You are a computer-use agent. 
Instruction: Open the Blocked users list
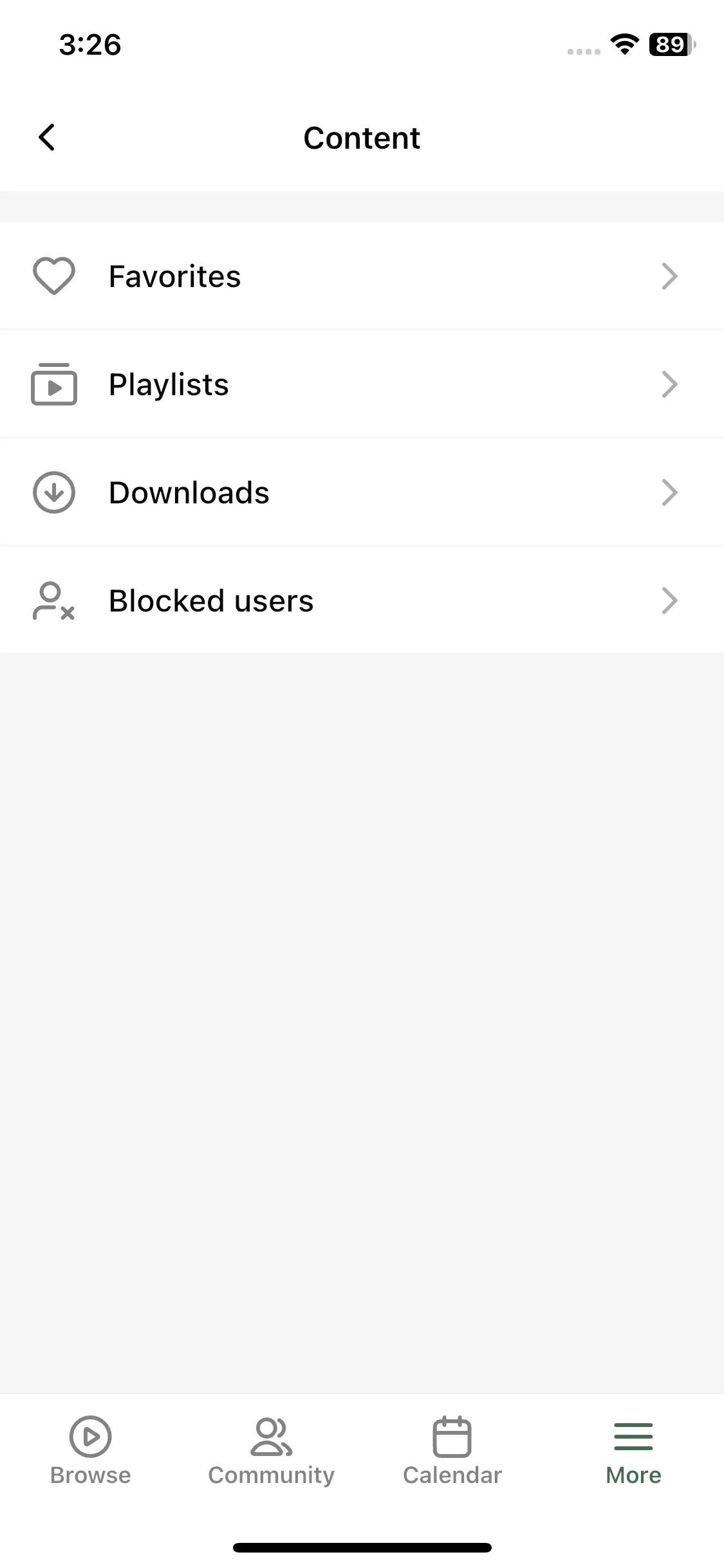tap(362, 601)
